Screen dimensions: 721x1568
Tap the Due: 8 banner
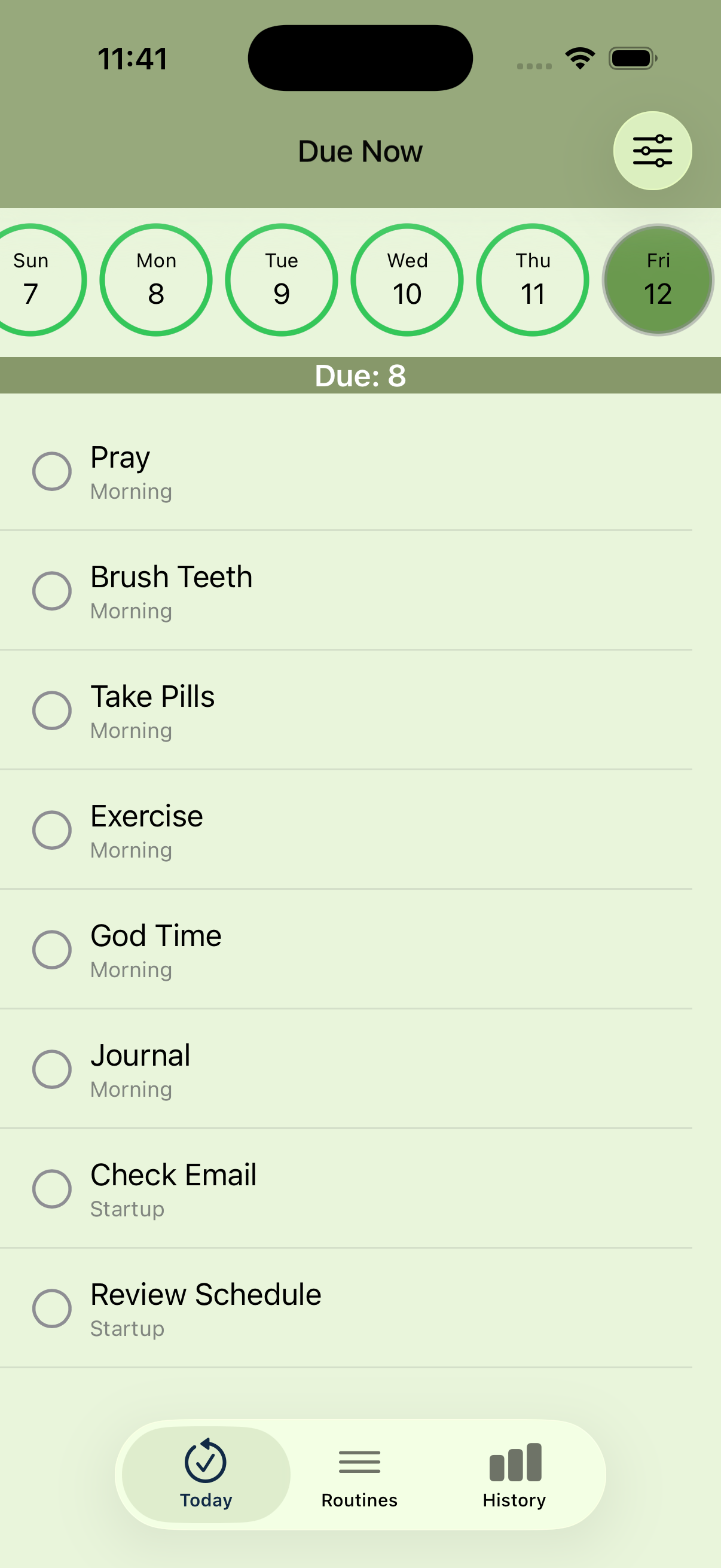(x=360, y=376)
